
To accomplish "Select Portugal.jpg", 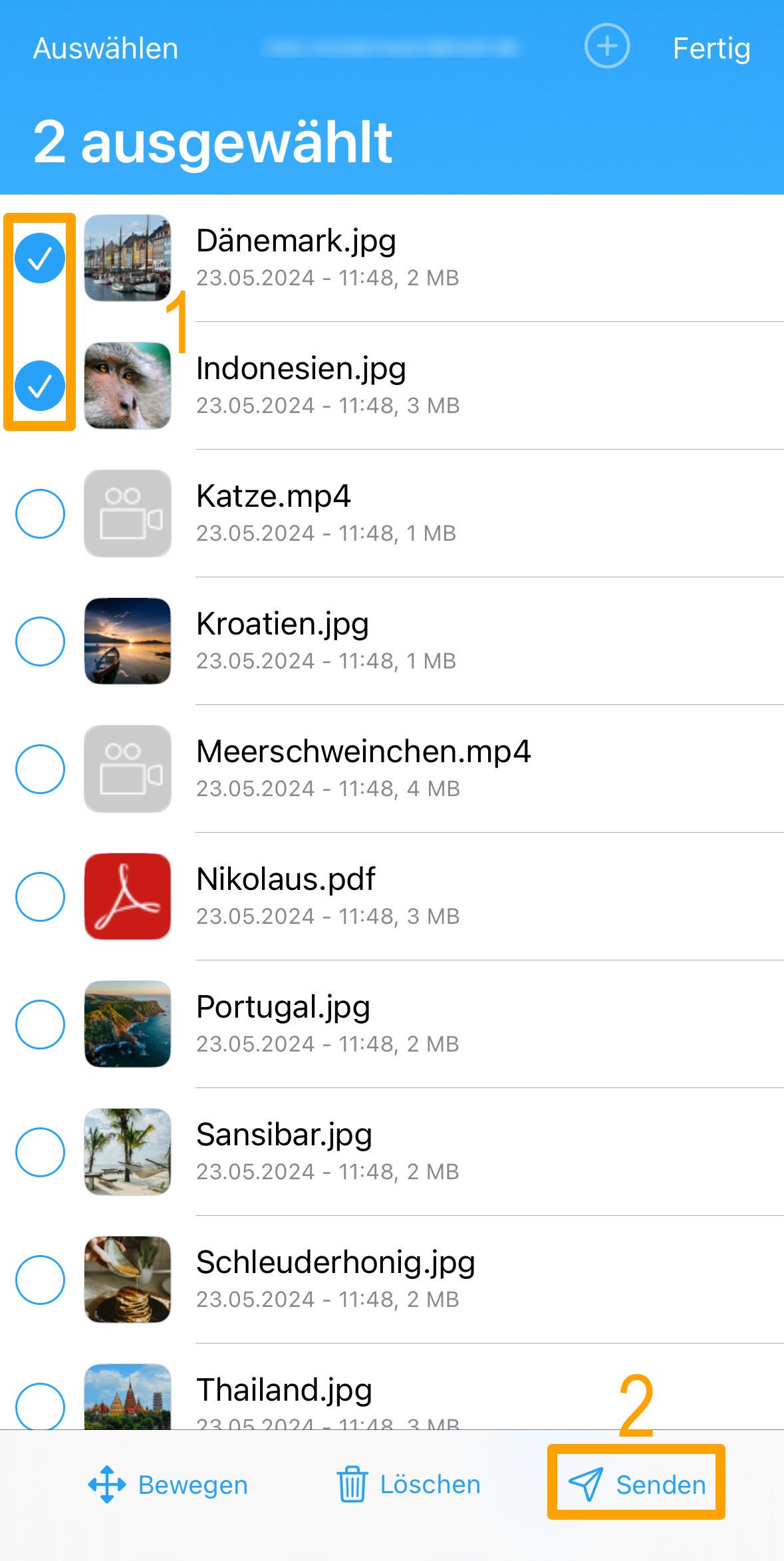I will pos(40,1024).
